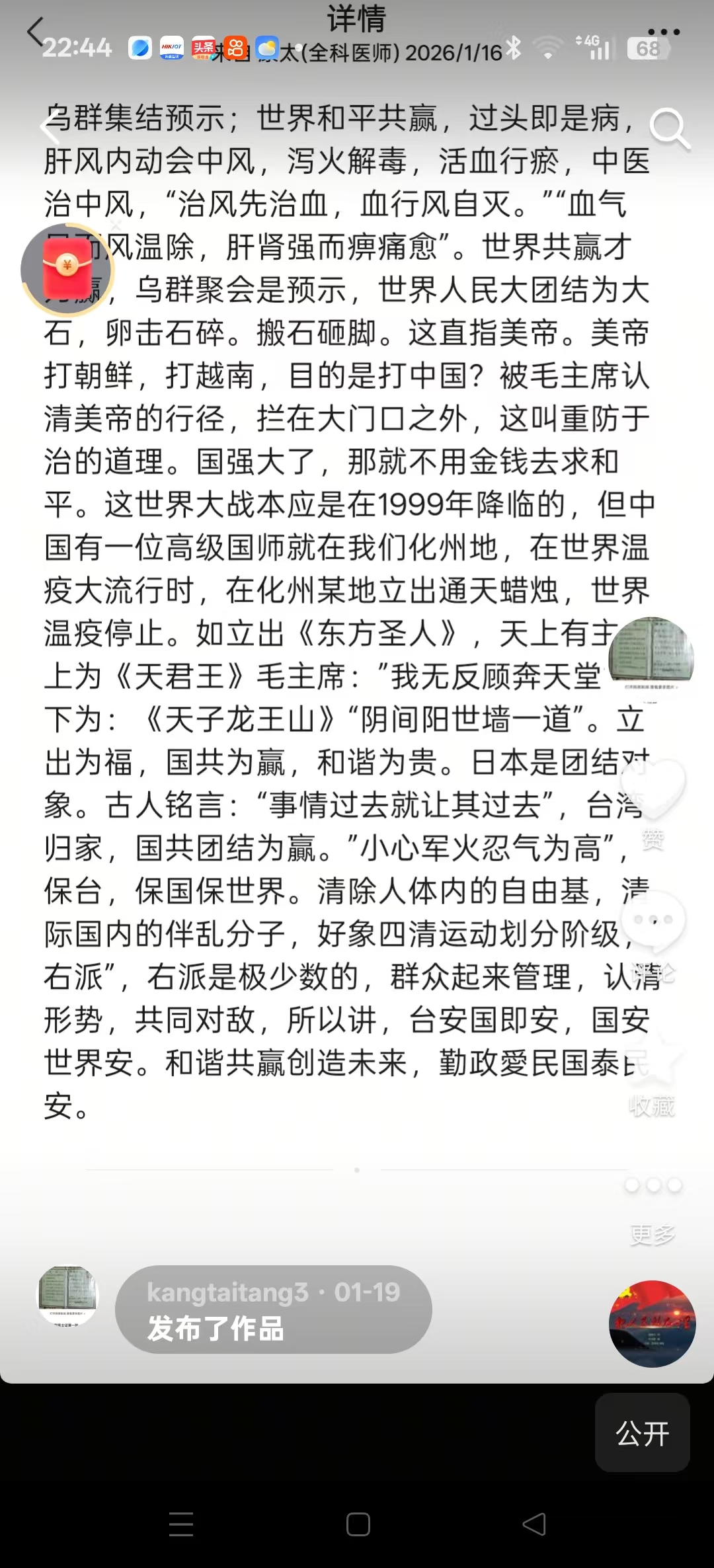Go back using the top-left arrow
The height and width of the screenshot is (1568, 714).
tap(36, 32)
